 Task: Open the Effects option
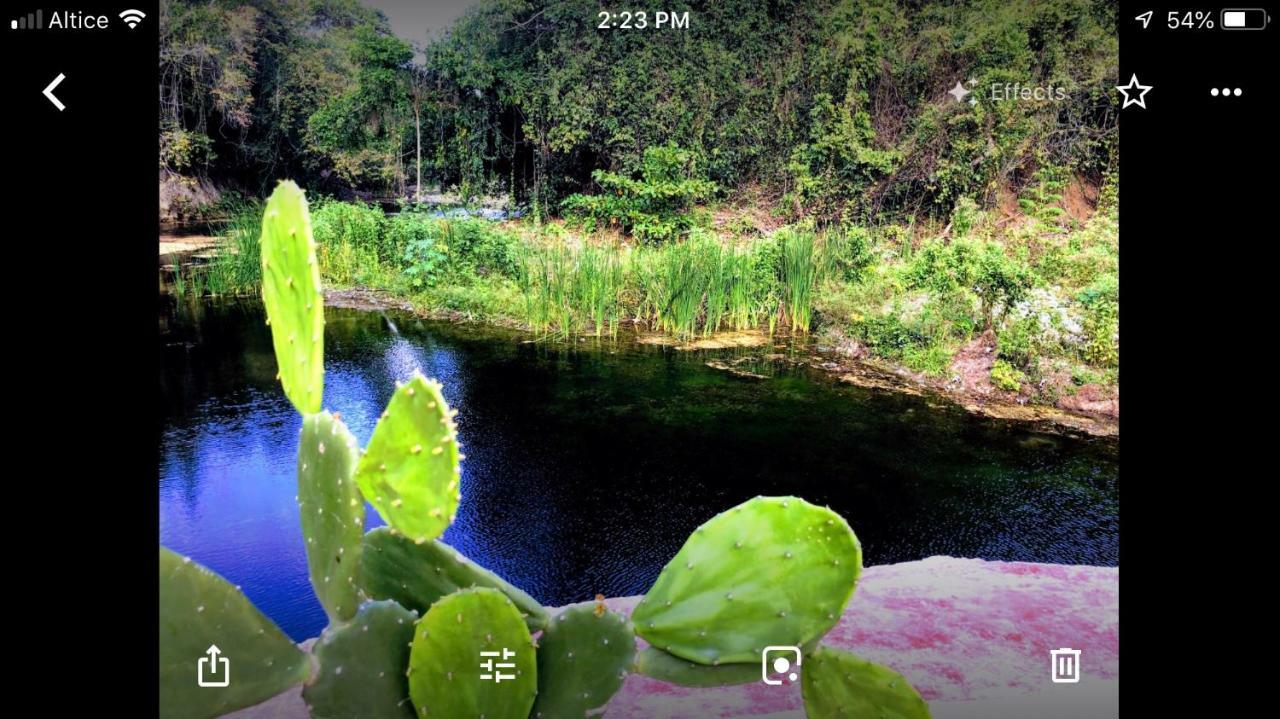tap(1008, 92)
